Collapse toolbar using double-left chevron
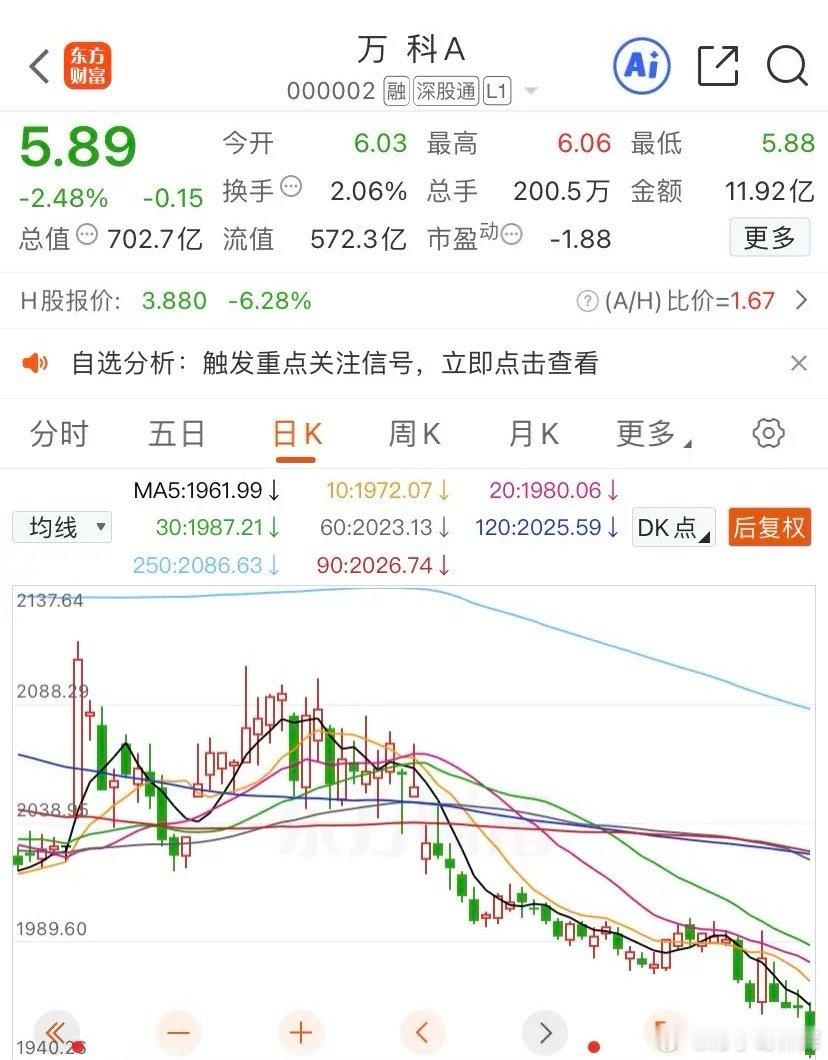The height and width of the screenshot is (1060, 828). (57, 1031)
